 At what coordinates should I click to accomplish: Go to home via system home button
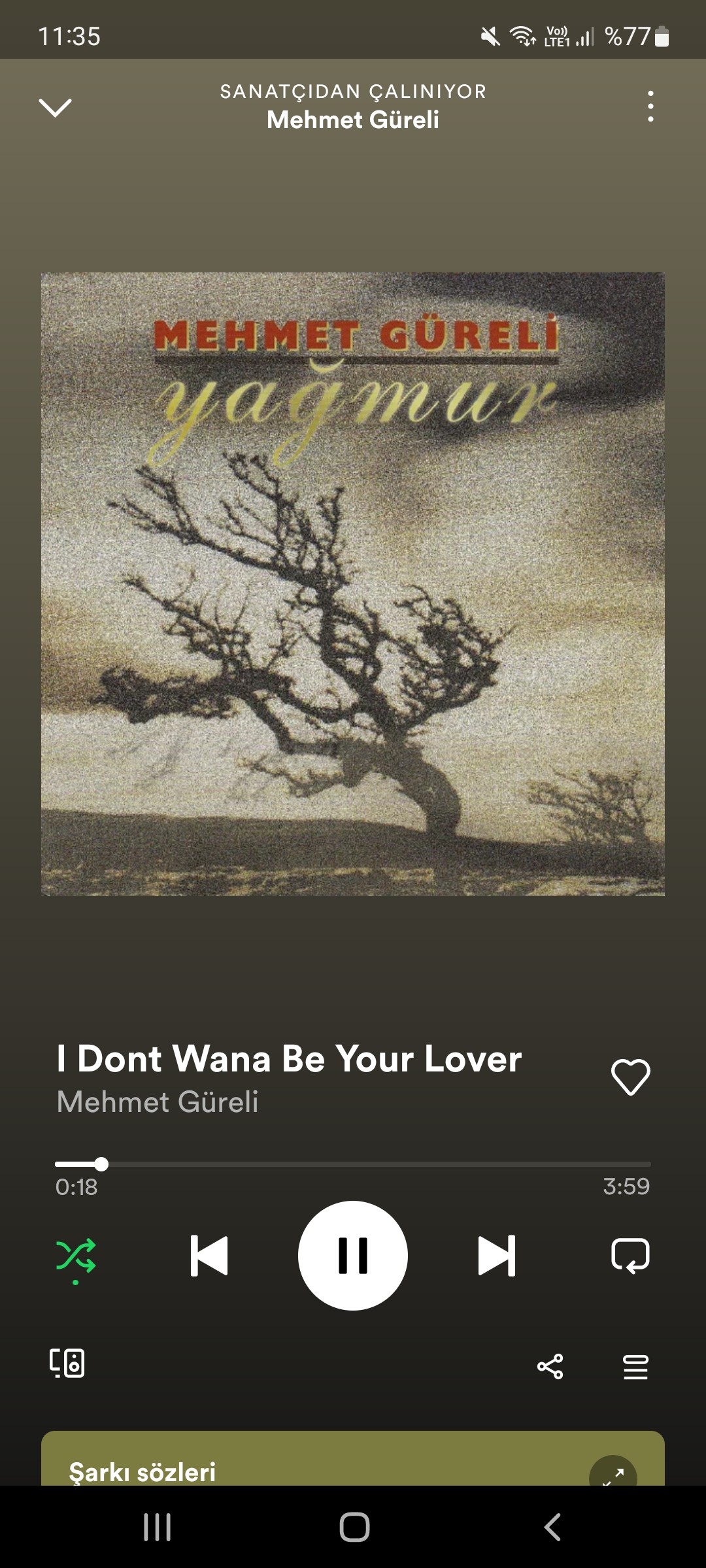coord(354,1527)
